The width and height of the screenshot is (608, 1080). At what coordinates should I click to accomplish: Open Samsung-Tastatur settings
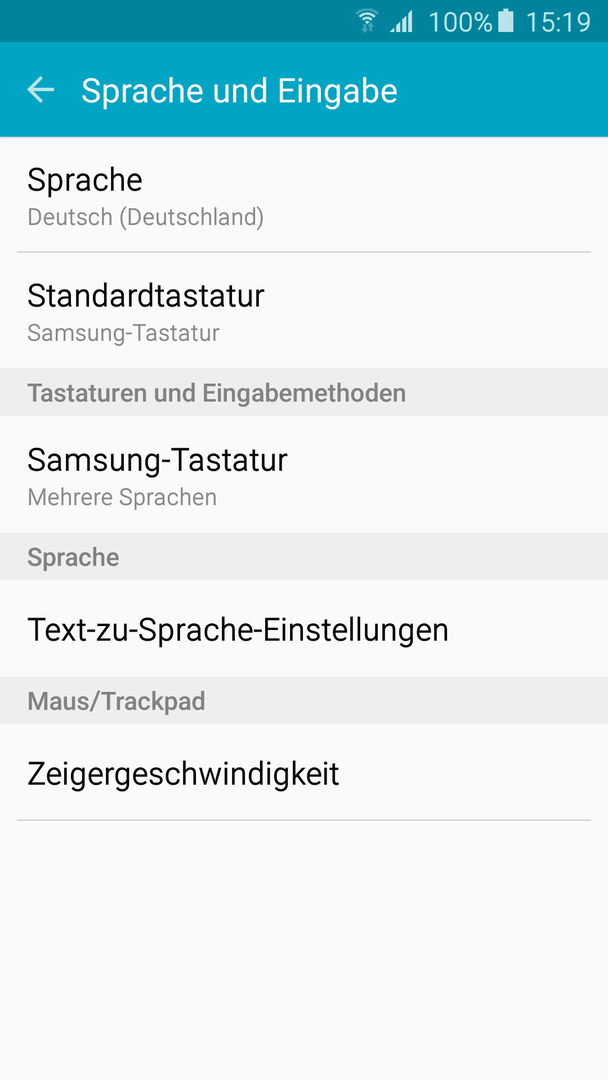[x=304, y=474]
